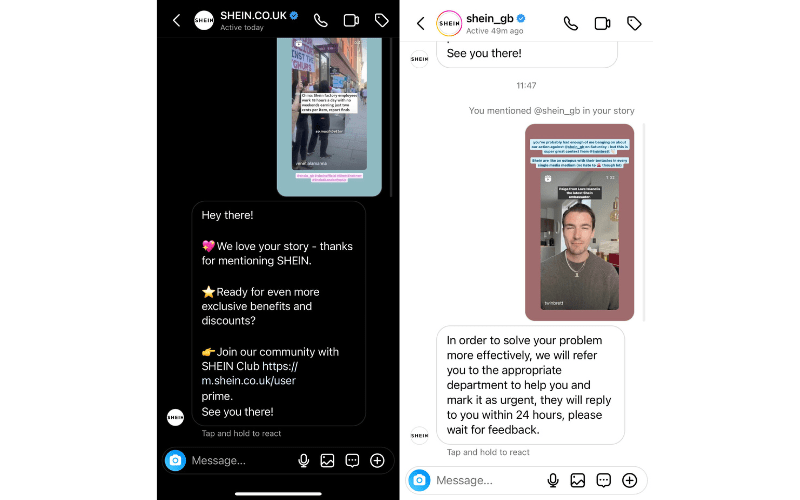Open the label tag icon in SHEIN.CO.UK chat
800x500 pixels.
[381, 20]
